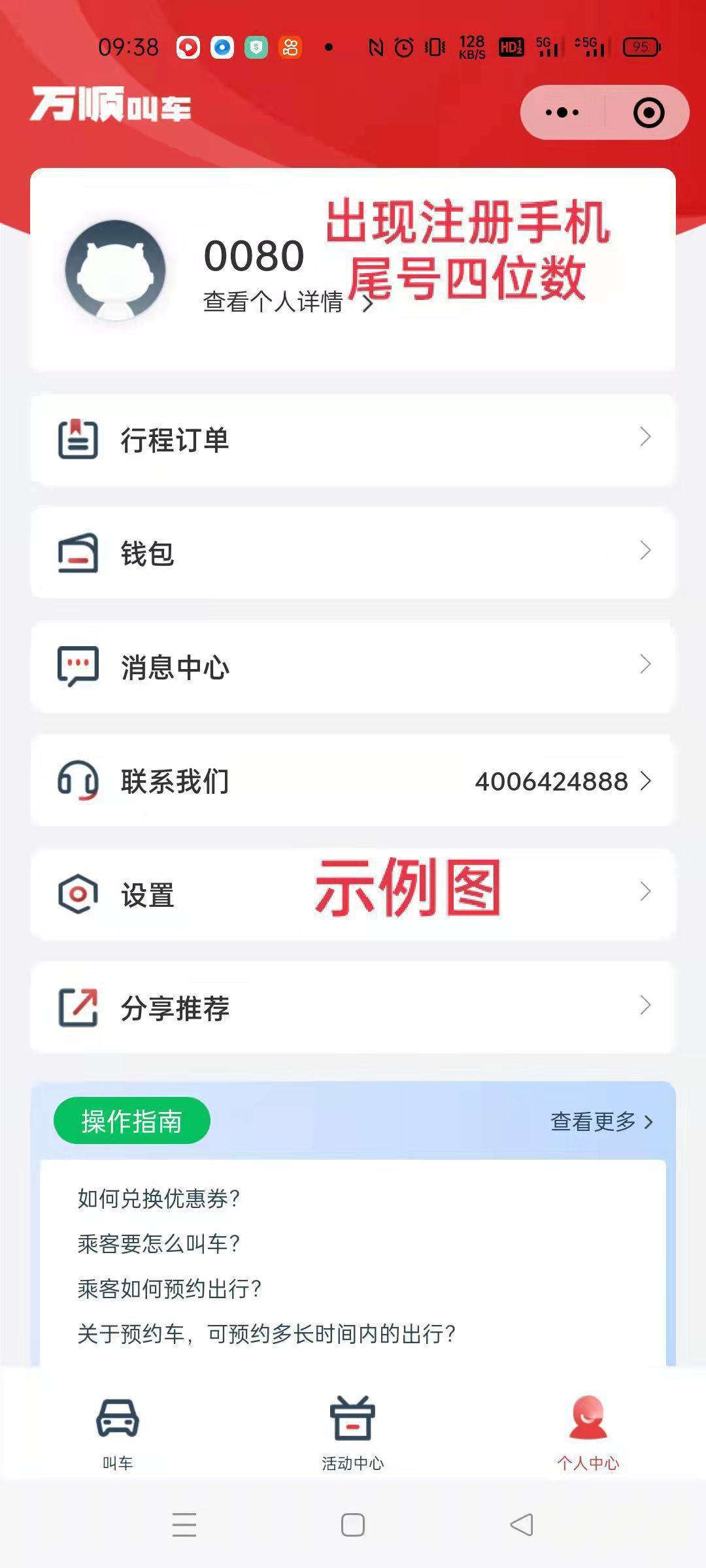
Task: Open 消息中心 message center
Action: (x=352, y=666)
